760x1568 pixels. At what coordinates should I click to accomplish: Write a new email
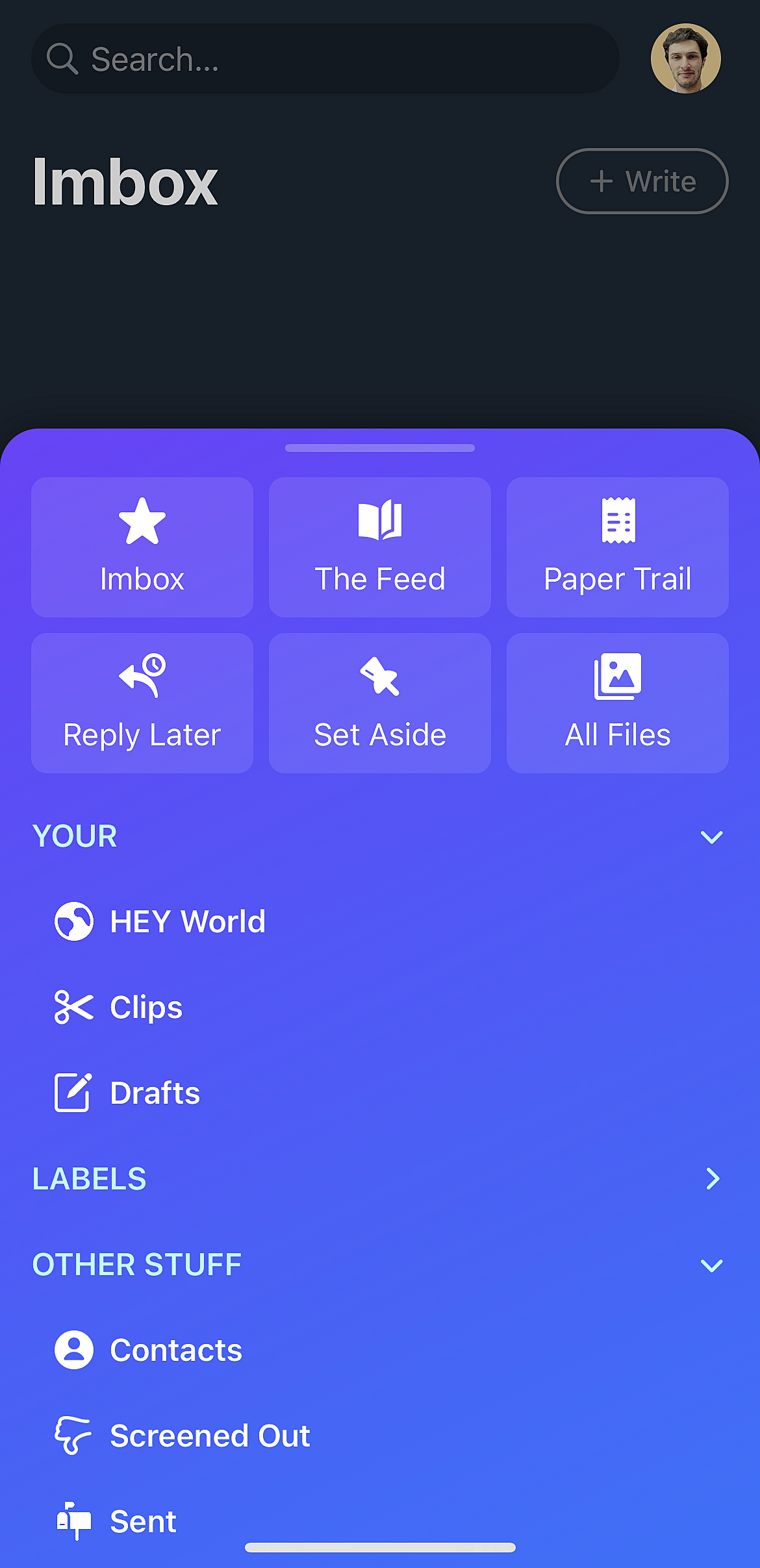click(x=642, y=181)
